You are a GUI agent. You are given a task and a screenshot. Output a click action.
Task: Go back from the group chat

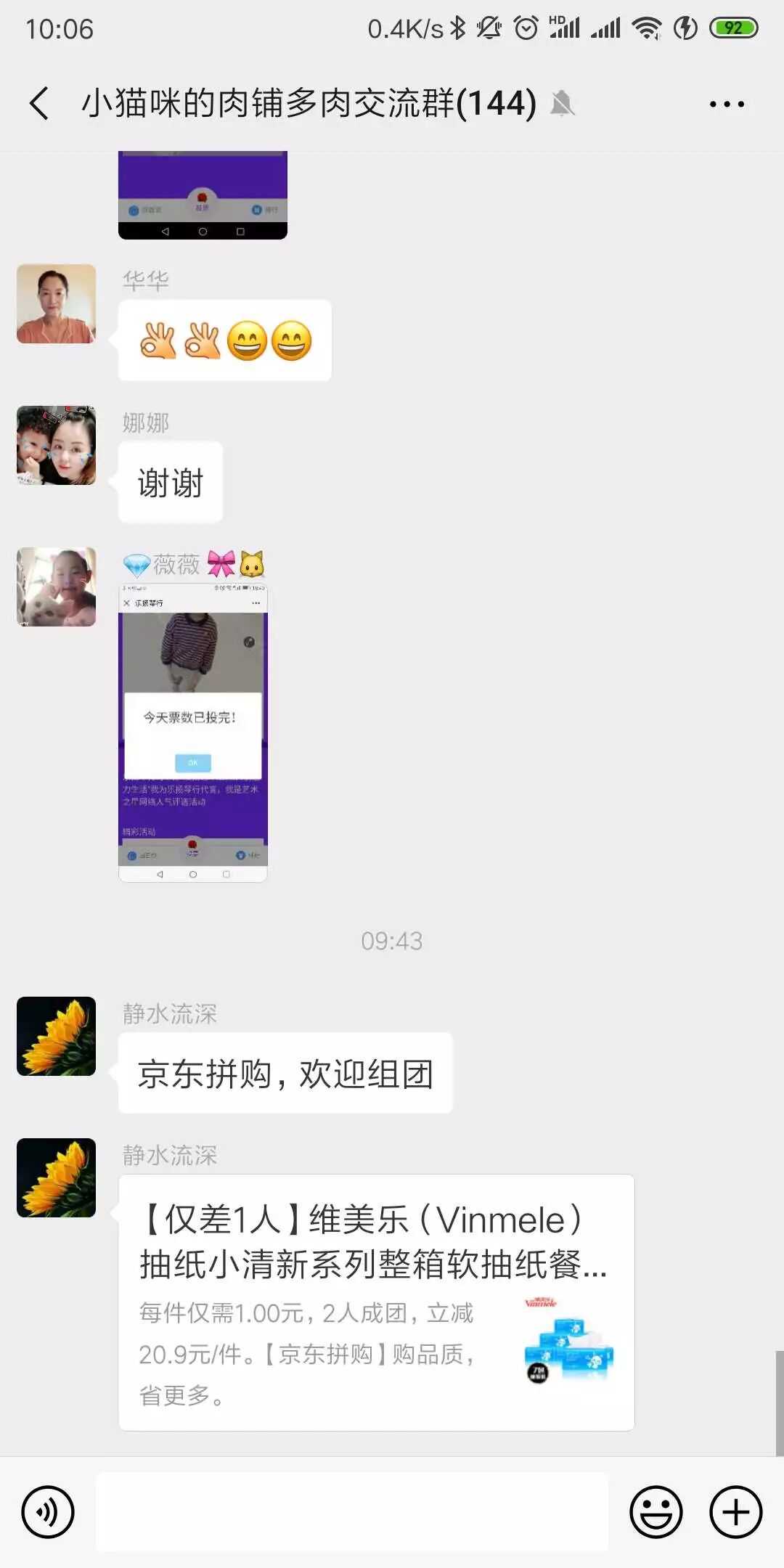[40, 103]
